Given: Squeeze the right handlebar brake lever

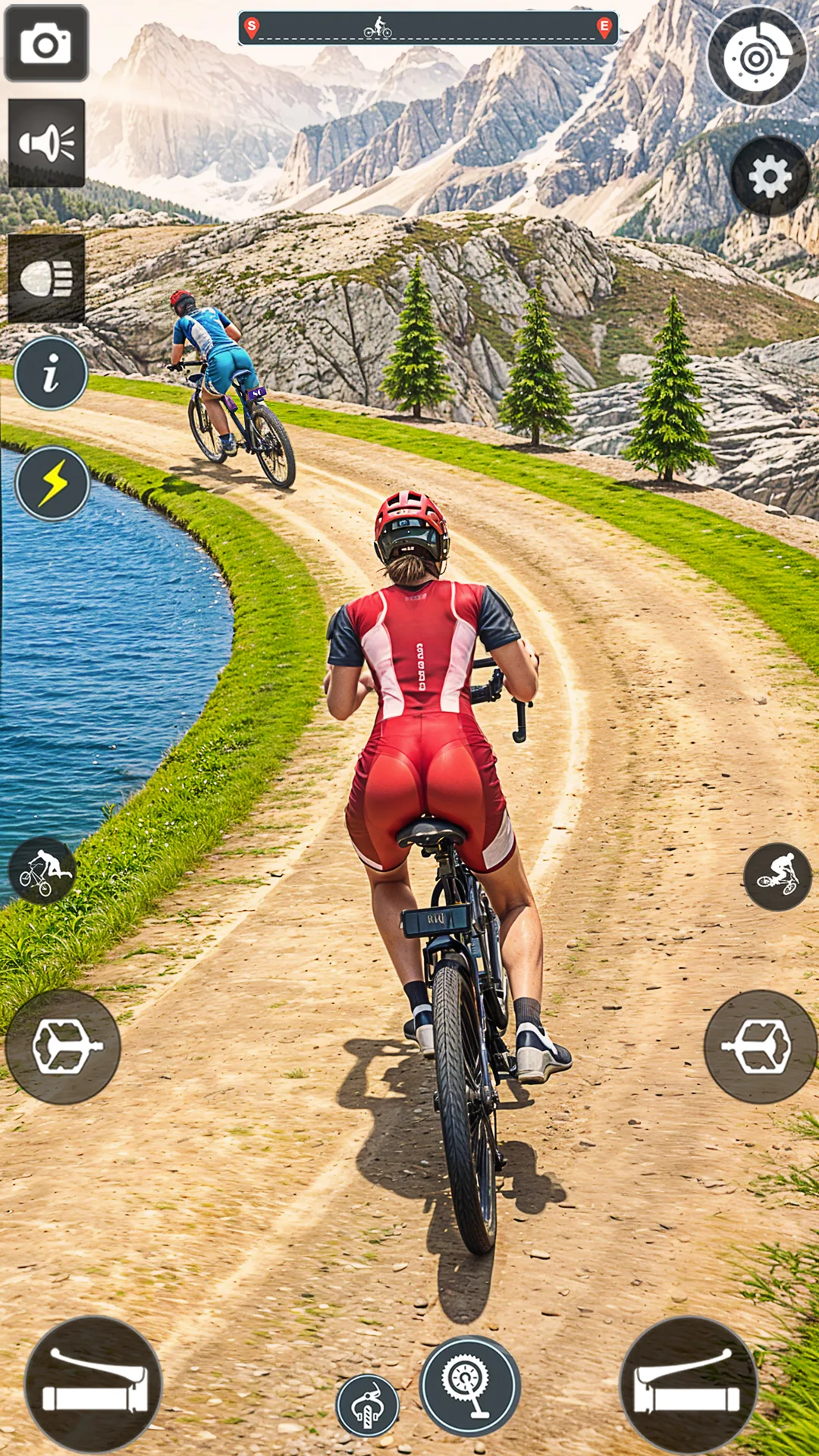Looking at the screenshot, I should 689,1385.
